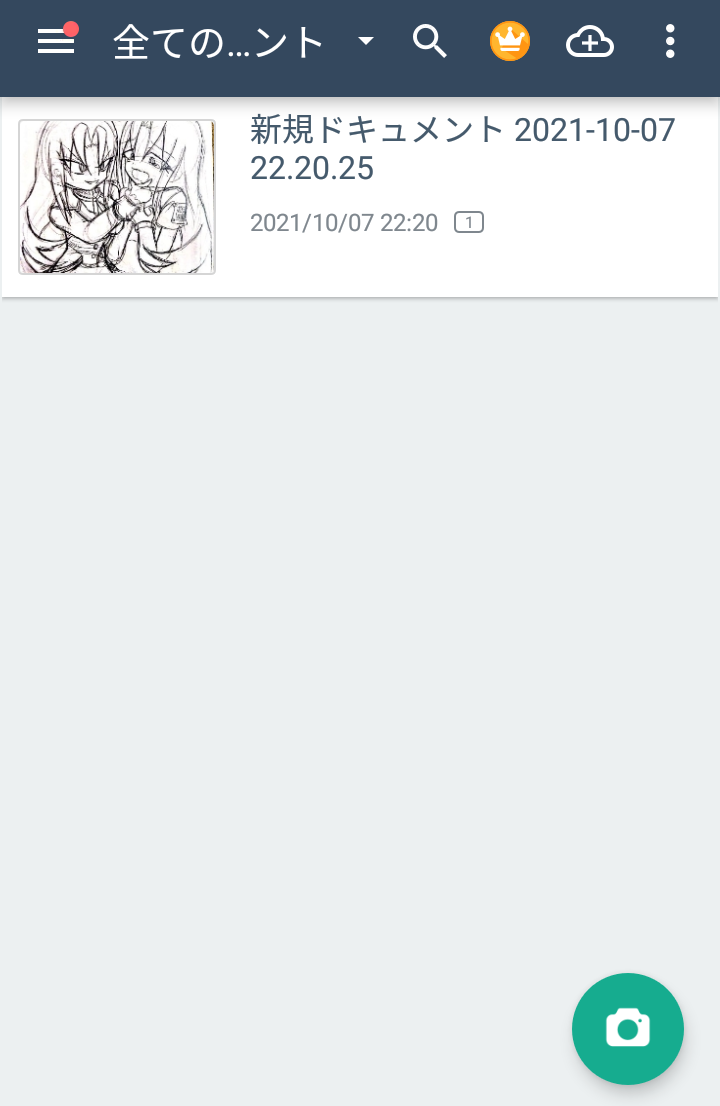Open the three-dot overflow menu
The image size is (720, 1106).
point(670,42)
